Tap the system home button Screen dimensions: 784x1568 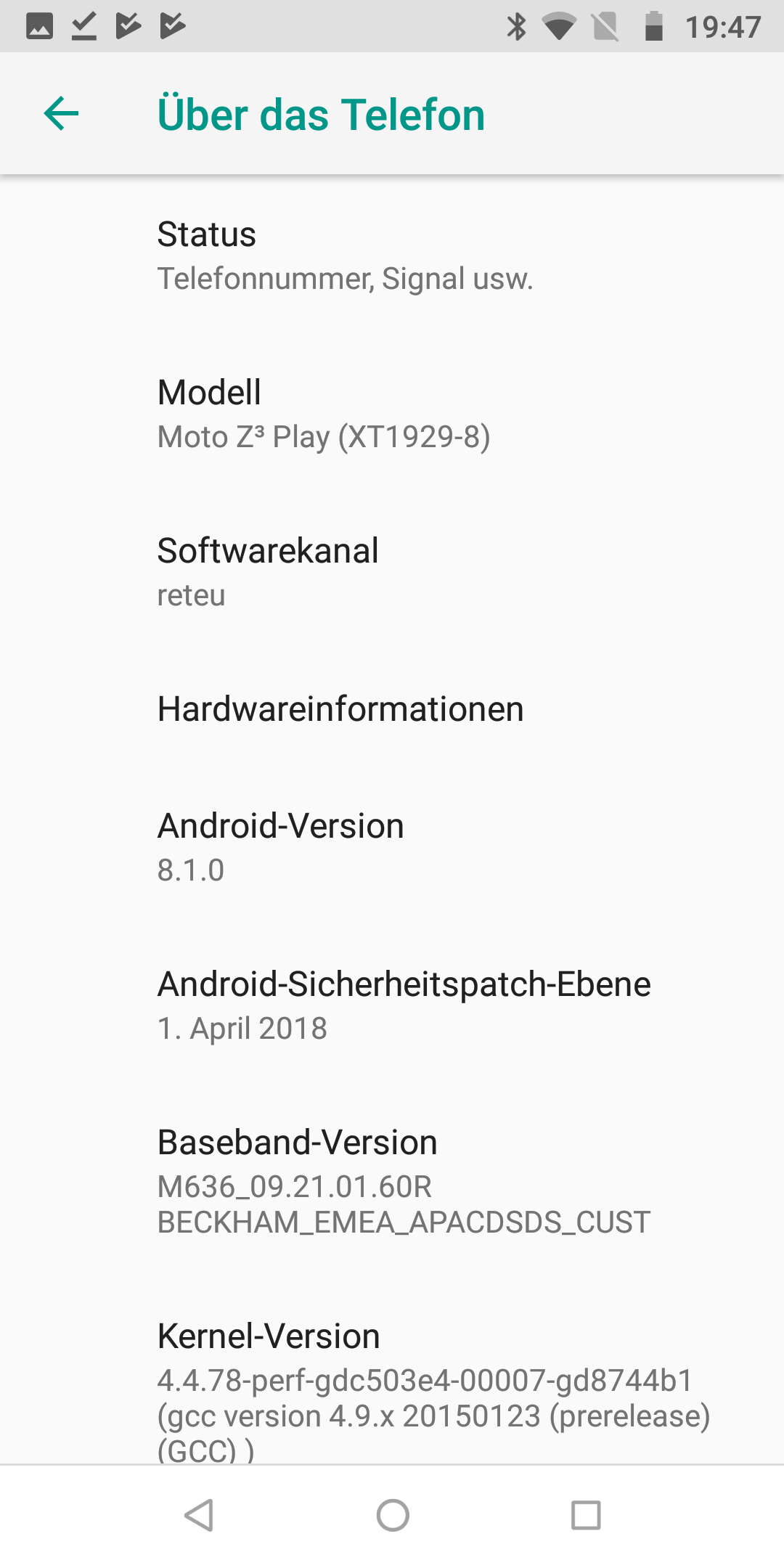pyautogui.click(x=393, y=1515)
